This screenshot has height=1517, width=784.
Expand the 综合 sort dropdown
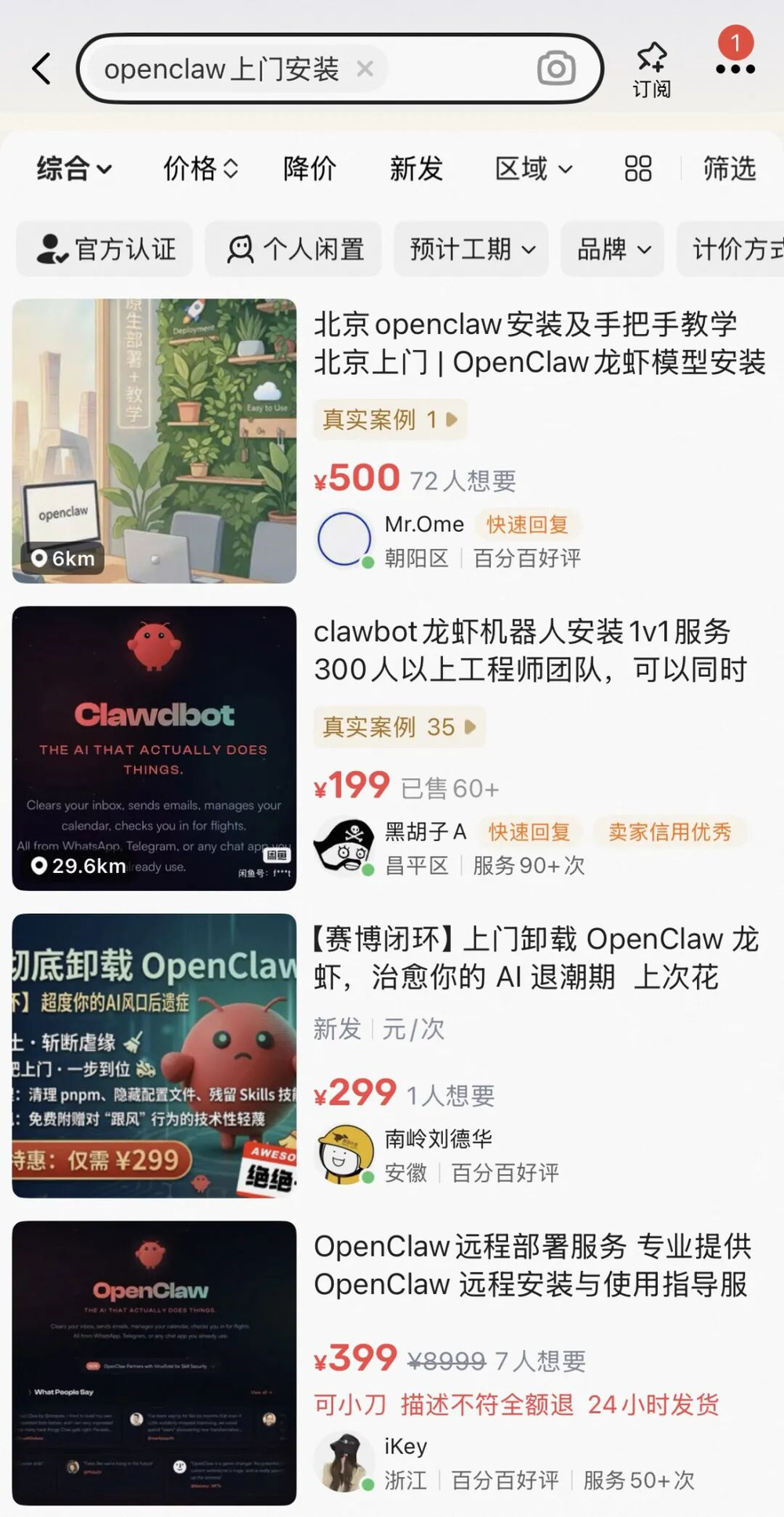[74, 169]
